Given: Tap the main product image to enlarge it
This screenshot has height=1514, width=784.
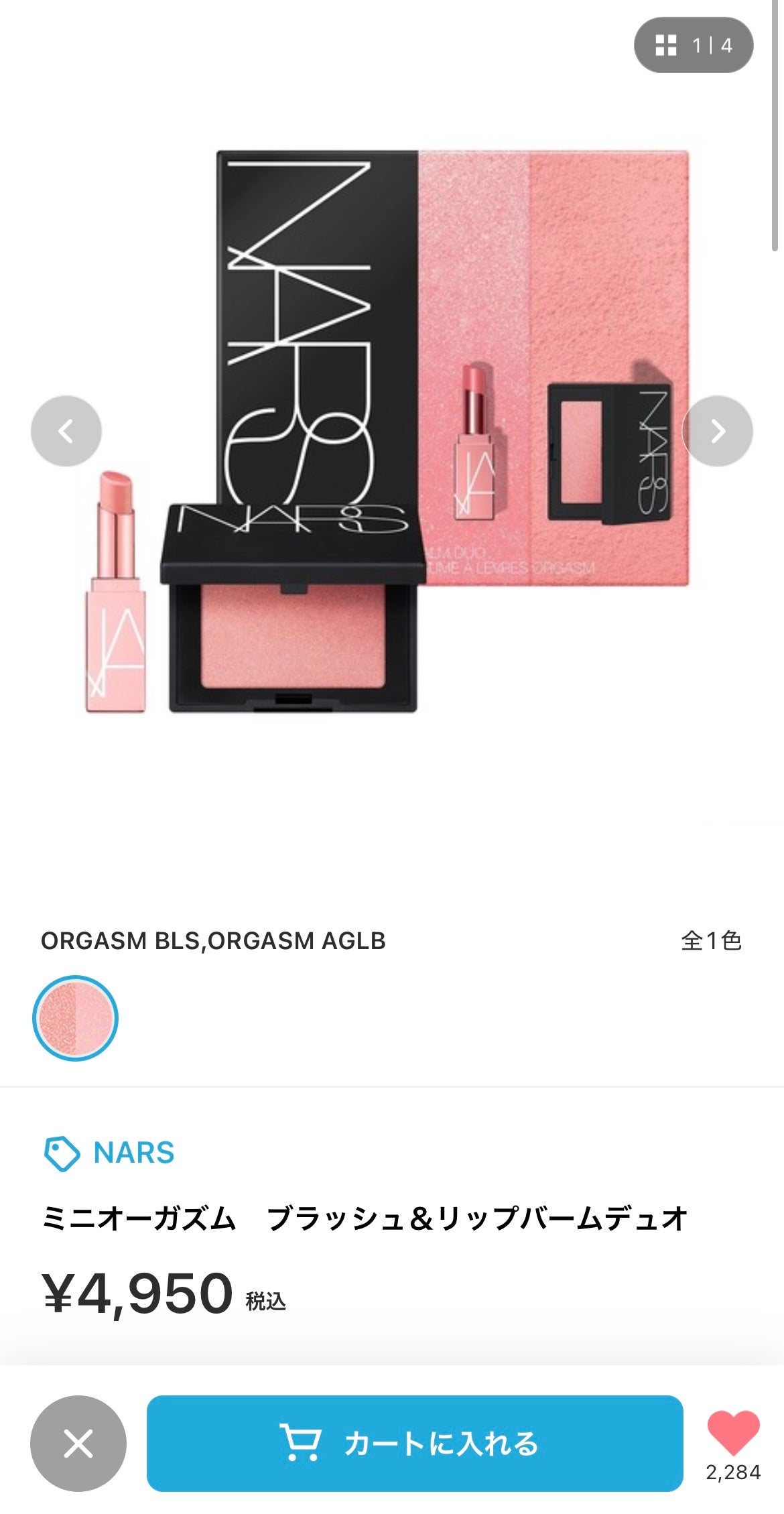Looking at the screenshot, I should 392,436.
